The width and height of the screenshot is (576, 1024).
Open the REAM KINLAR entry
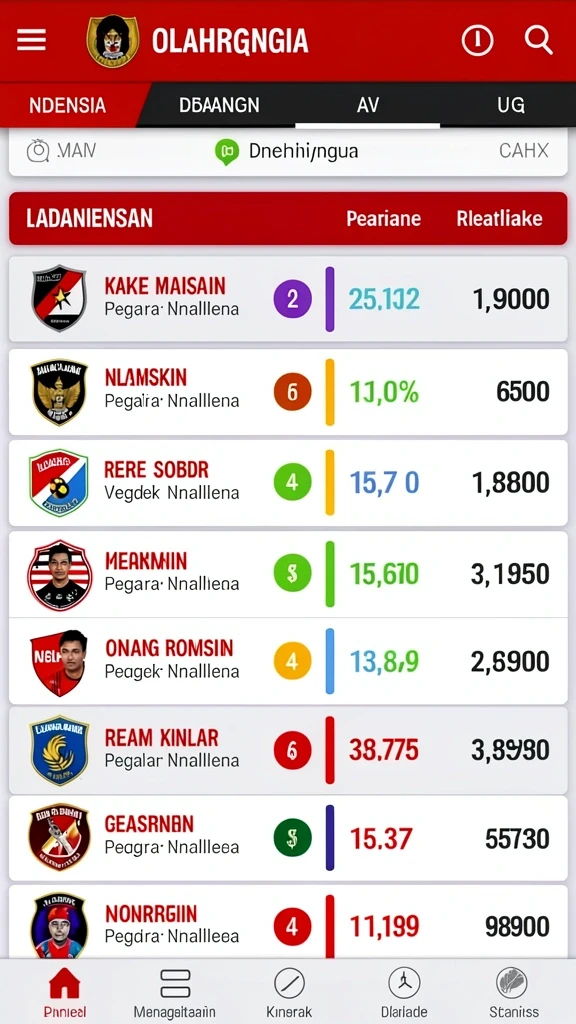click(x=288, y=750)
